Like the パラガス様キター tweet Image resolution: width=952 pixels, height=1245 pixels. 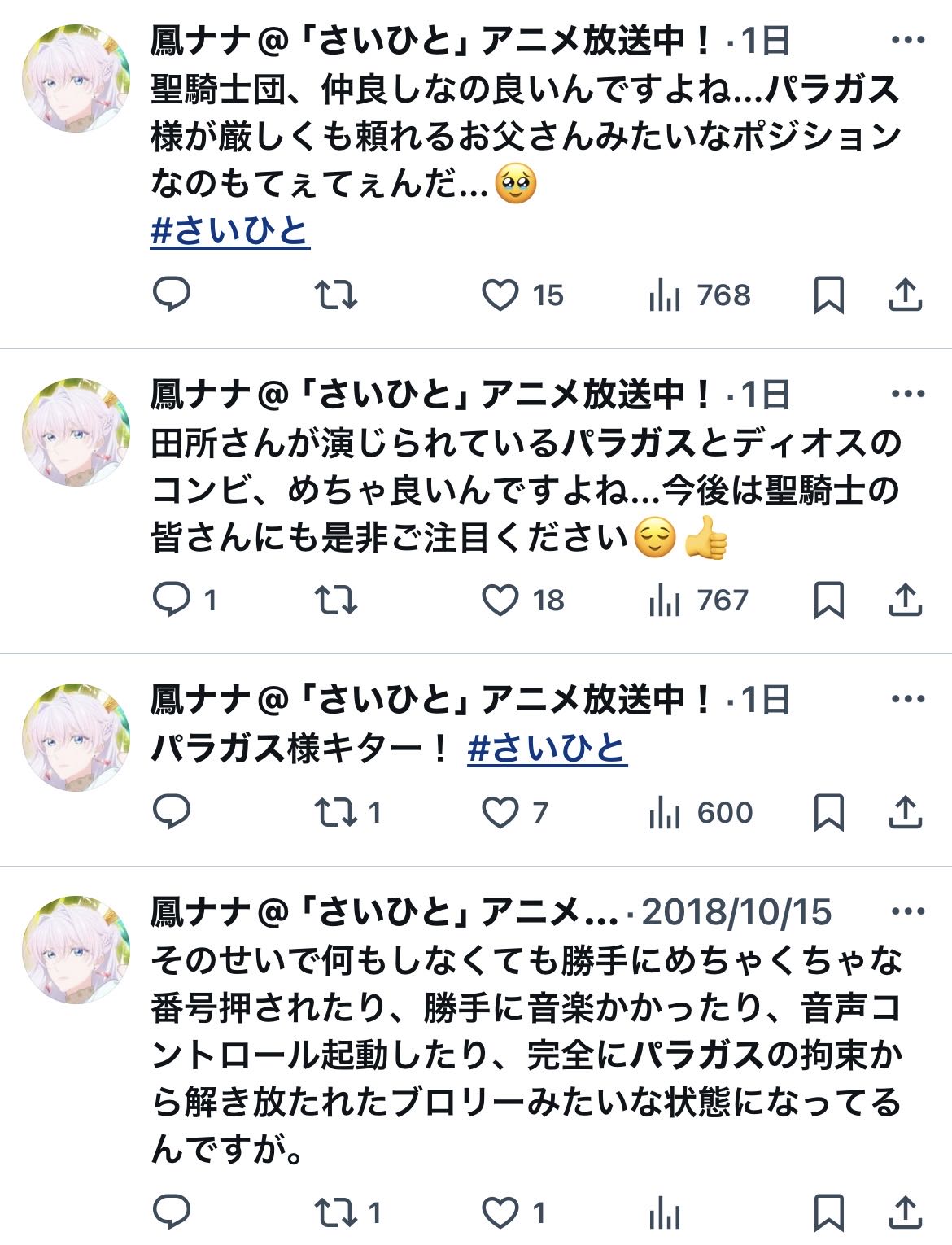coord(500,812)
